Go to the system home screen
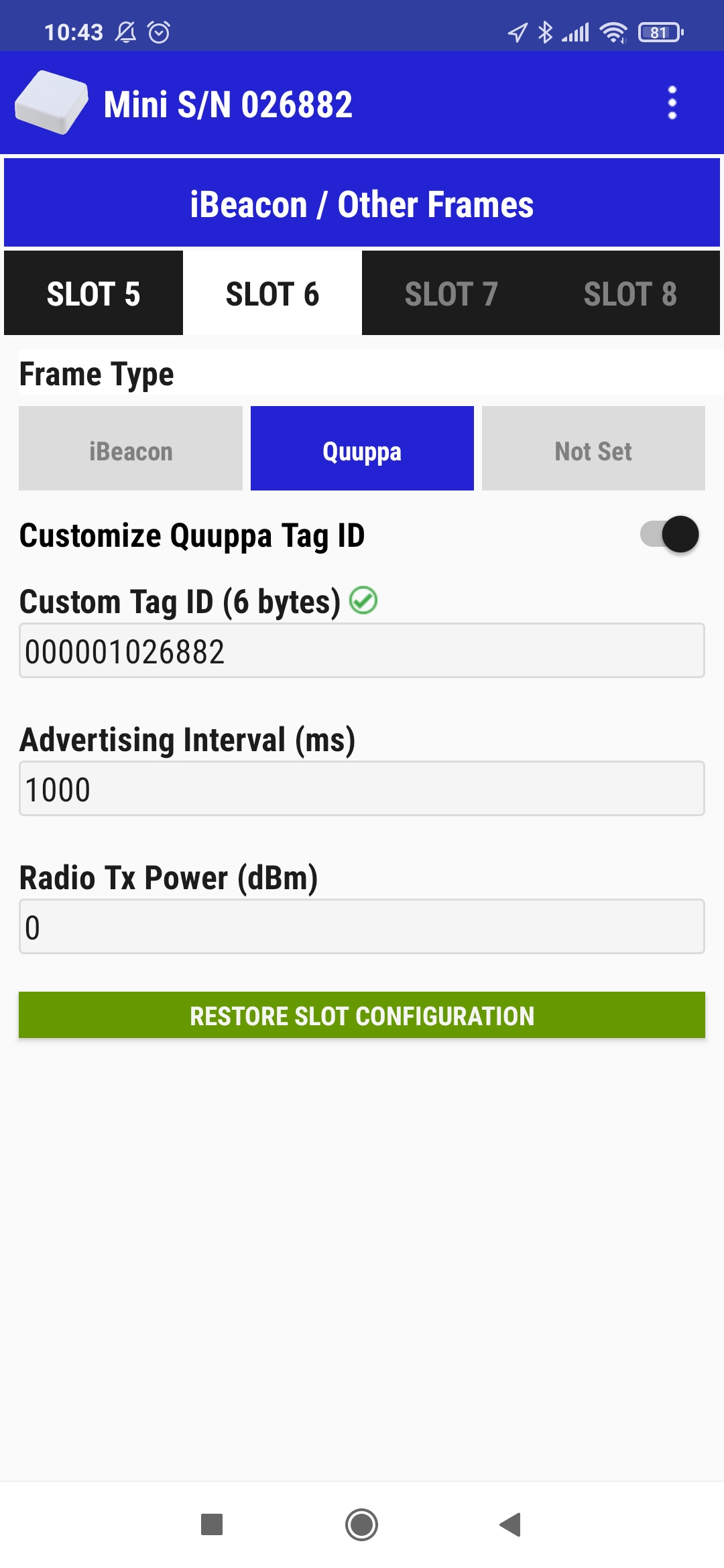 pyautogui.click(x=362, y=1524)
